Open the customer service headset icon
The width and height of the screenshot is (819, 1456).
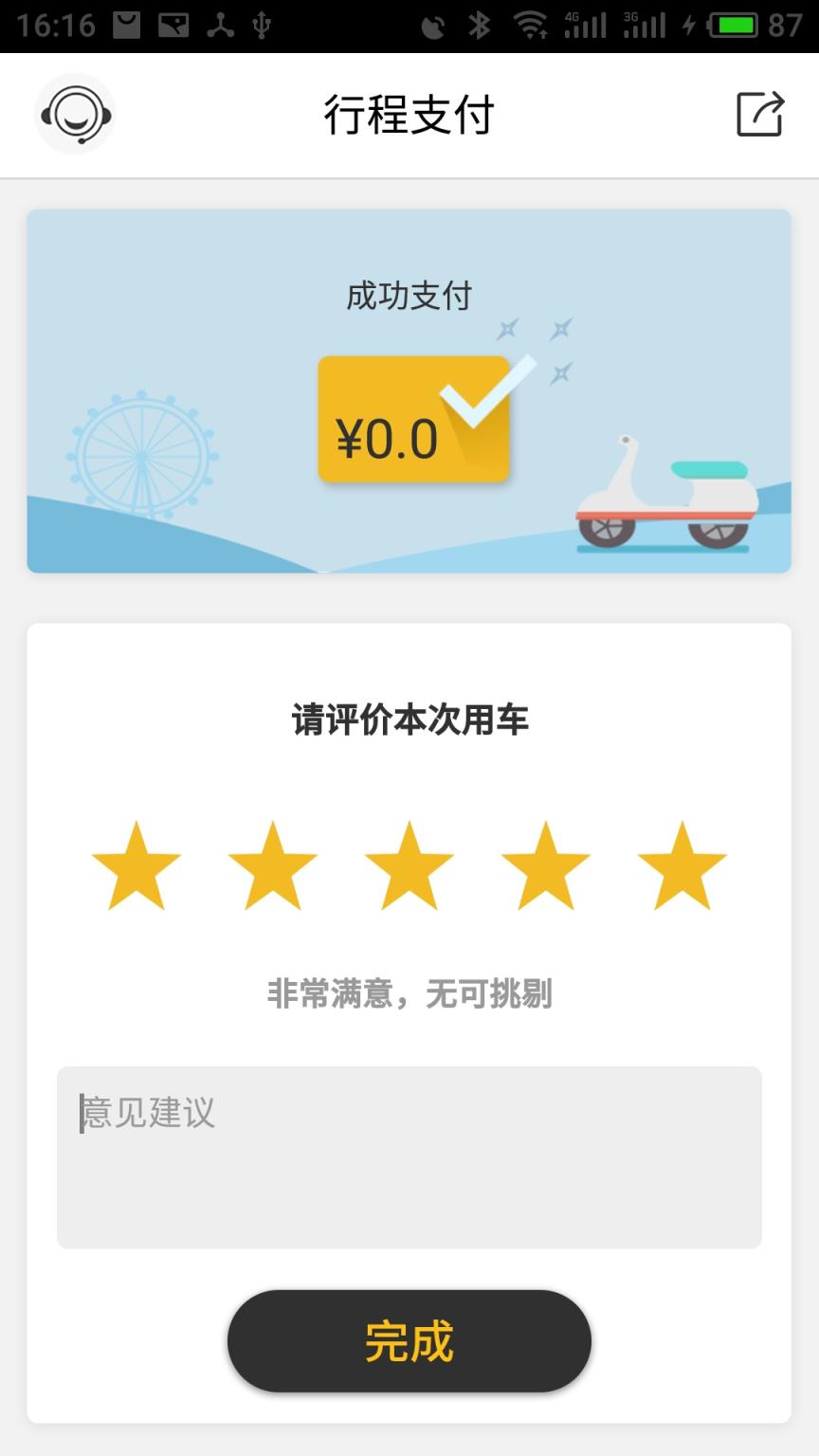[x=75, y=113]
